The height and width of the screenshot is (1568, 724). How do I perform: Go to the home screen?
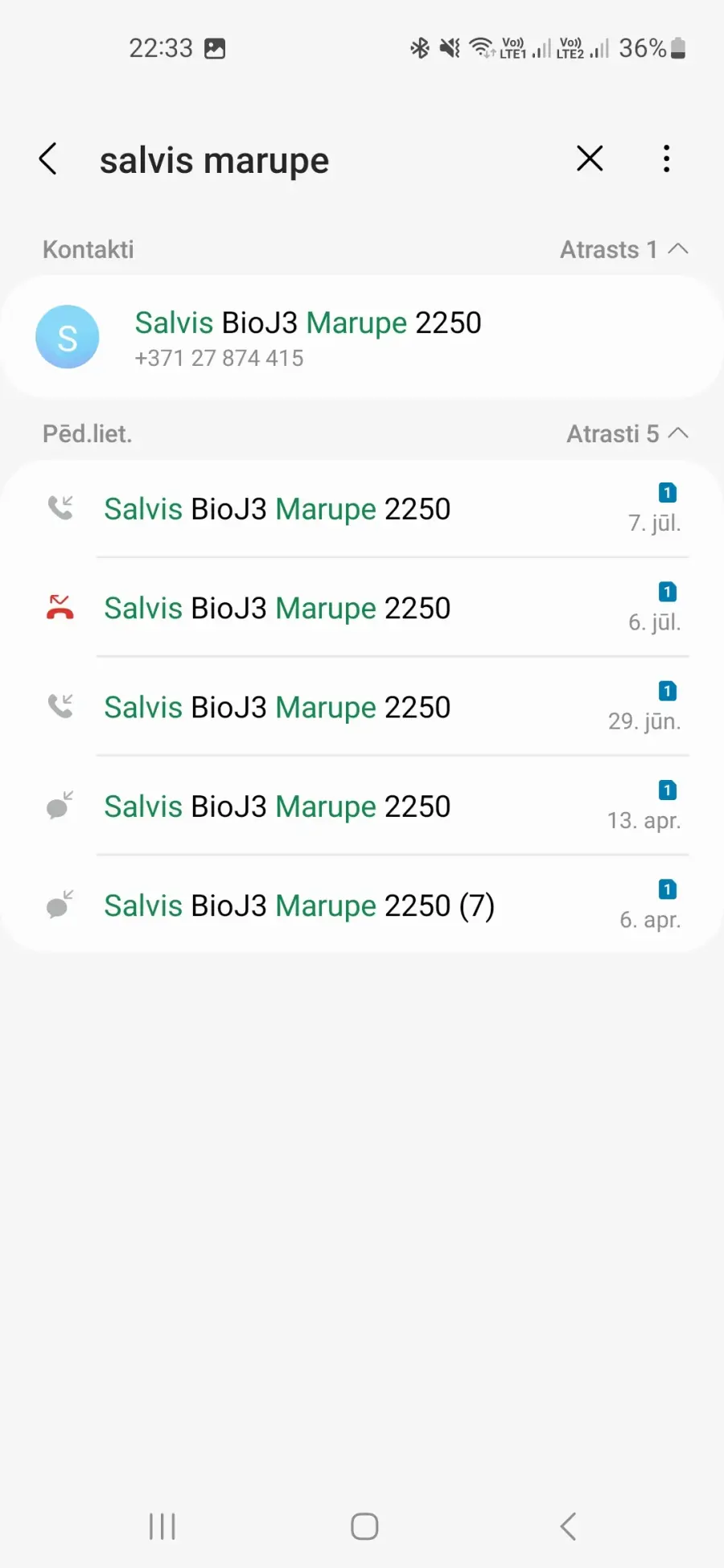(x=364, y=1526)
